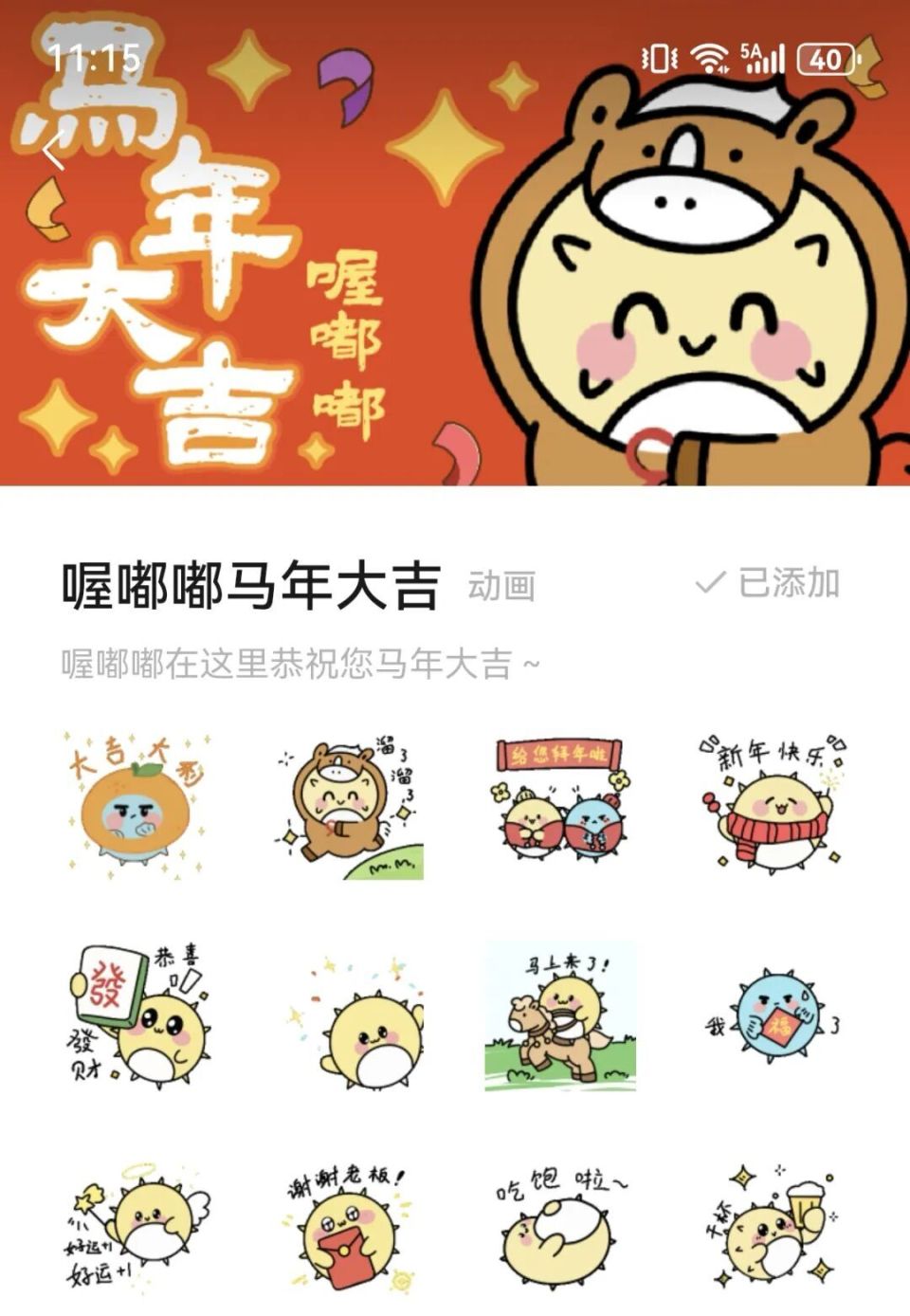Tap the battery indicator showing 40
This screenshot has width=910, height=1316.
[823, 59]
